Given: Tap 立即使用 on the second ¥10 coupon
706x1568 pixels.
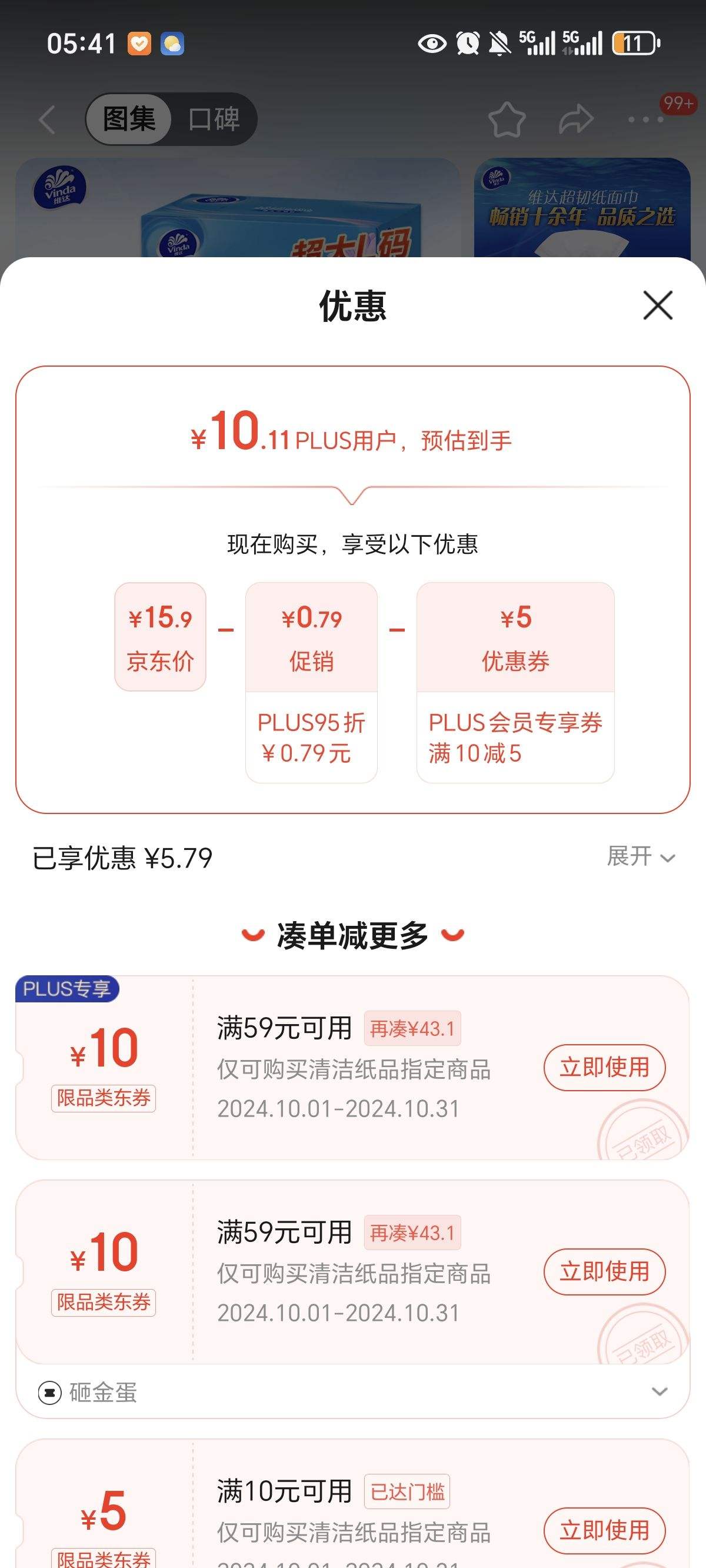Looking at the screenshot, I should [604, 1271].
